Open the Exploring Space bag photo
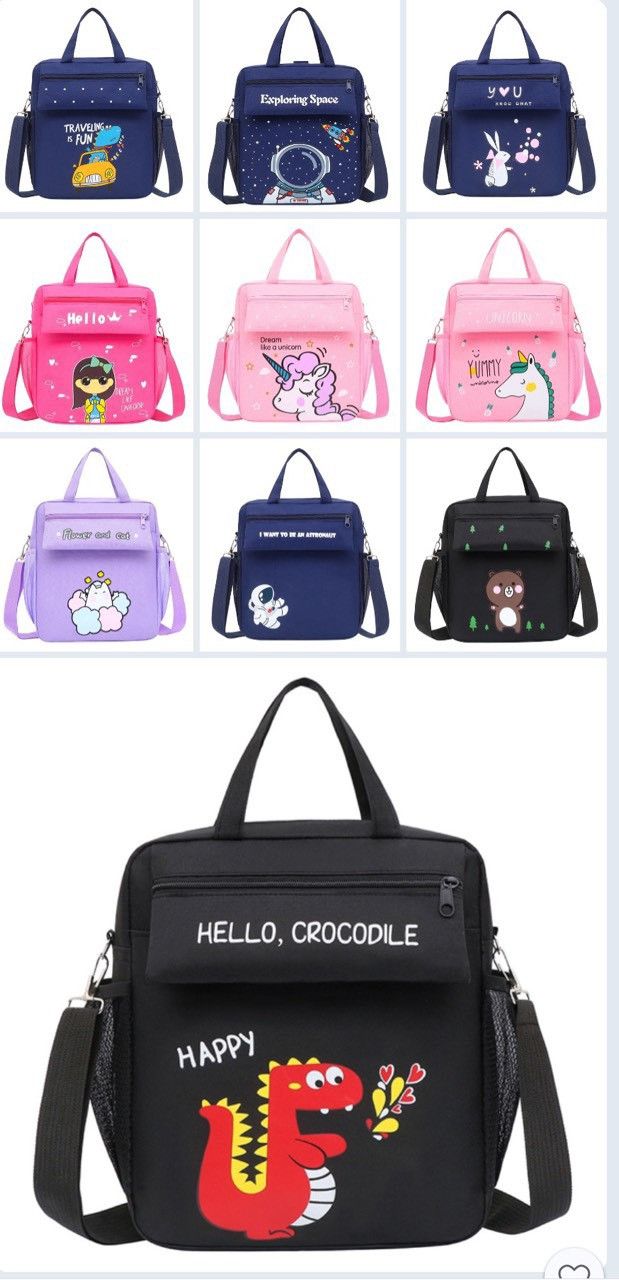The width and height of the screenshot is (619, 1280). (x=299, y=107)
